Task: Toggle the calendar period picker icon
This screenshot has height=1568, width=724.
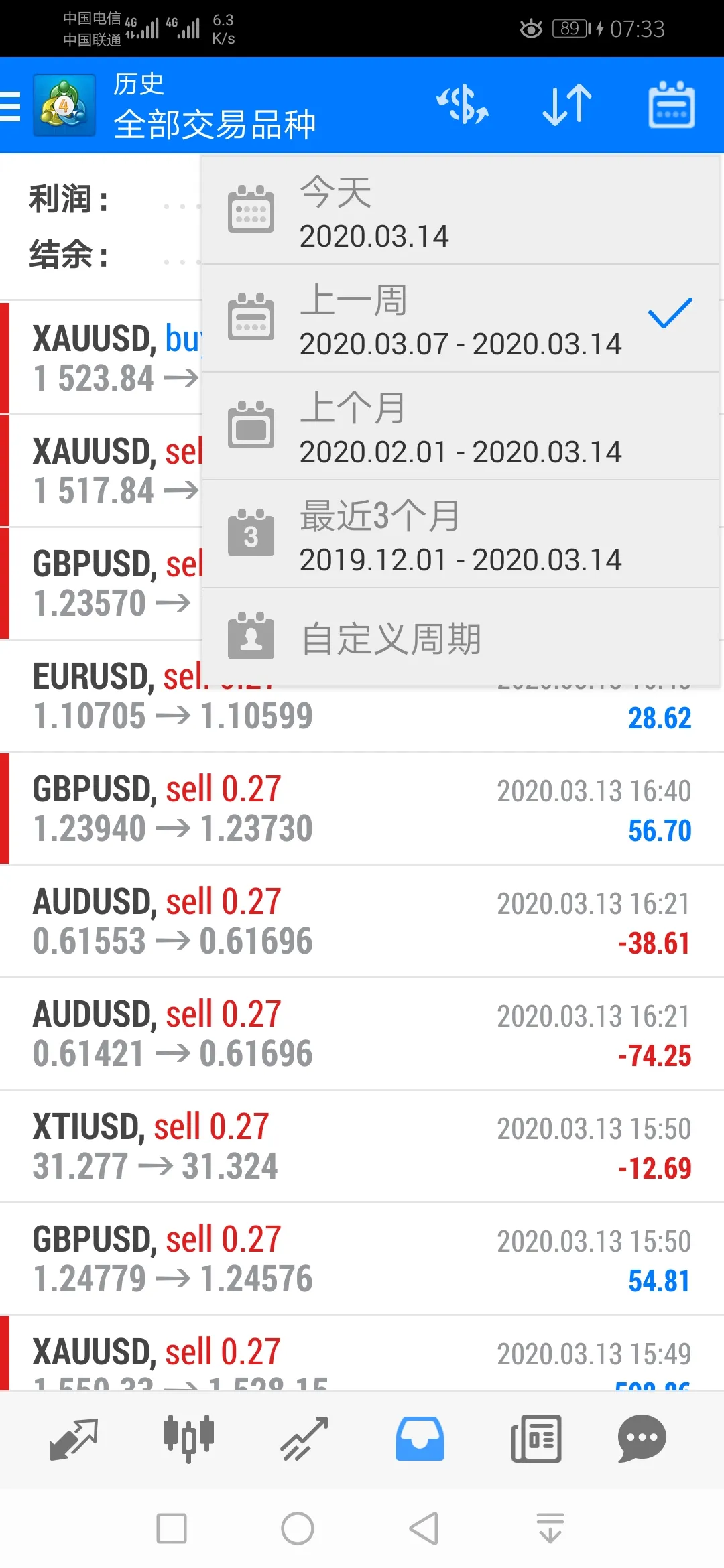Action: click(671, 105)
